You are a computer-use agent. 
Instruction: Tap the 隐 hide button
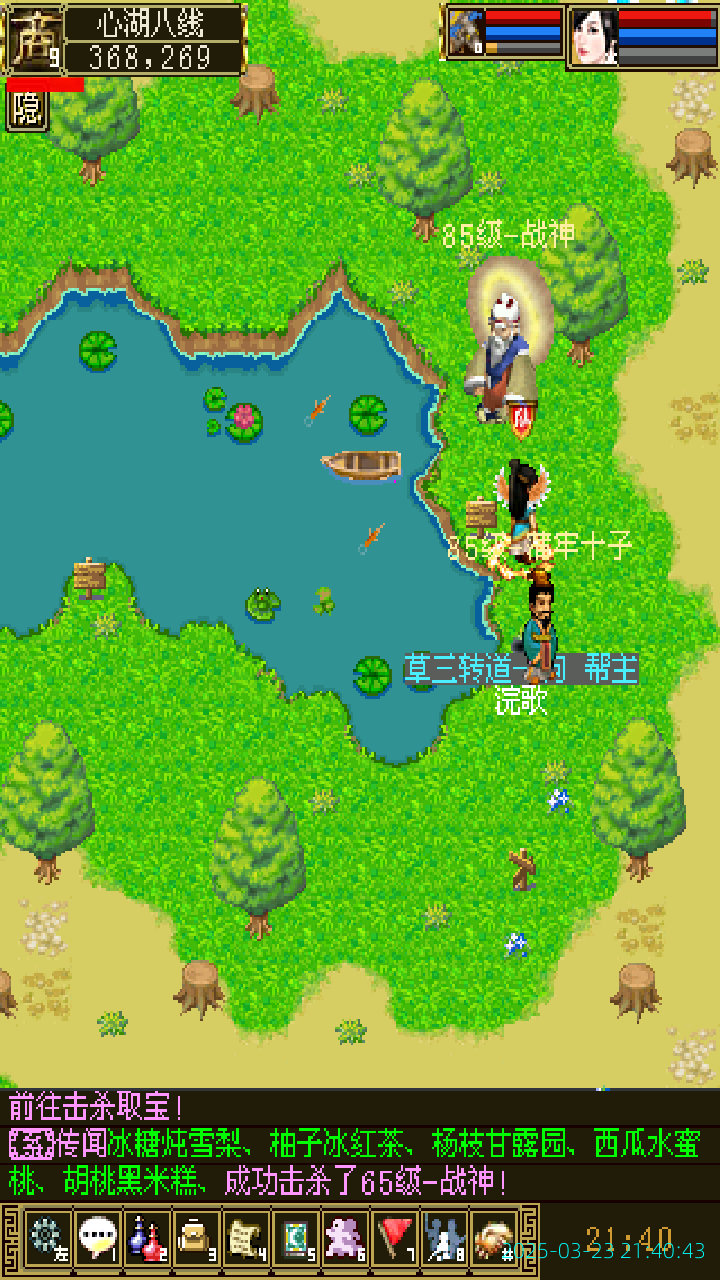coord(28,110)
